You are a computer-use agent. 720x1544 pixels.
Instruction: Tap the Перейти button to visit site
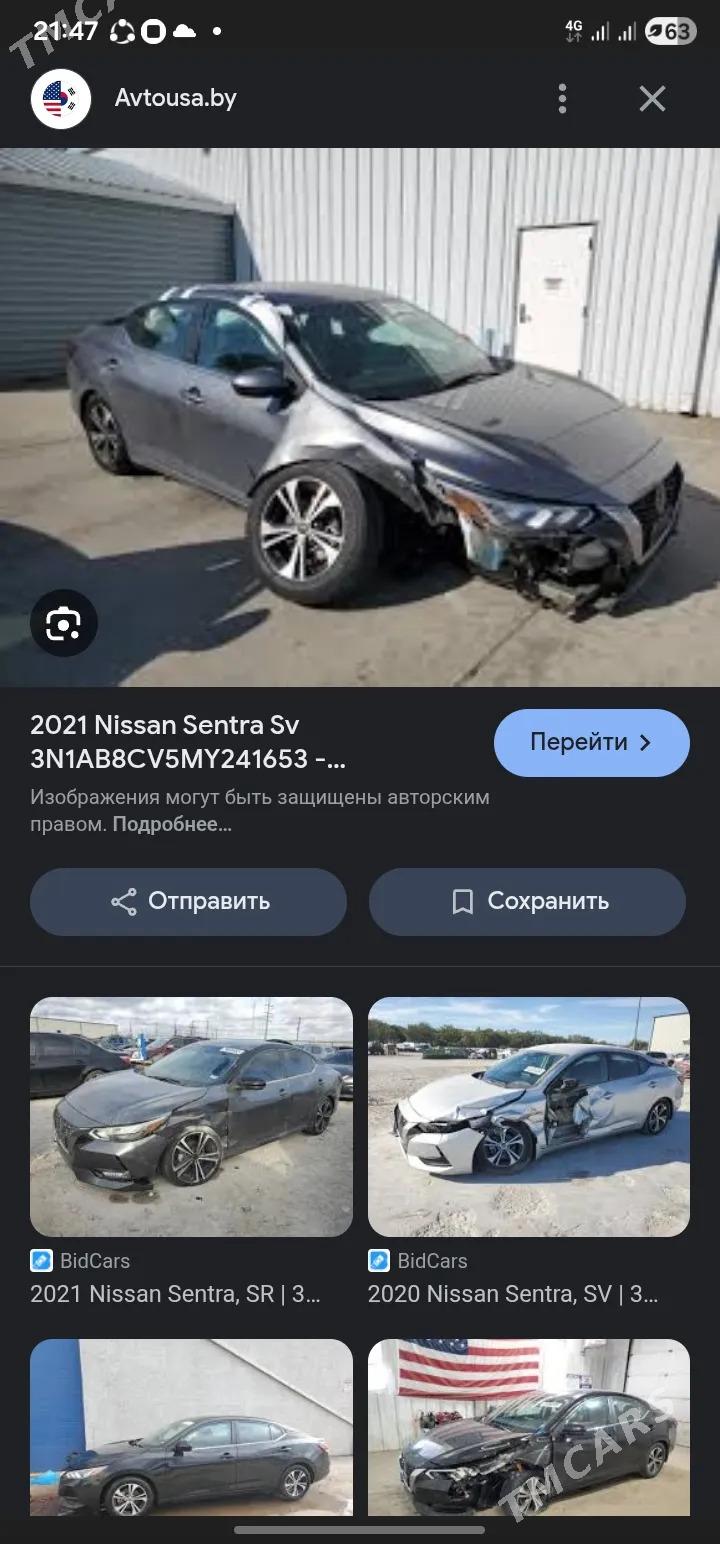(591, 742)
